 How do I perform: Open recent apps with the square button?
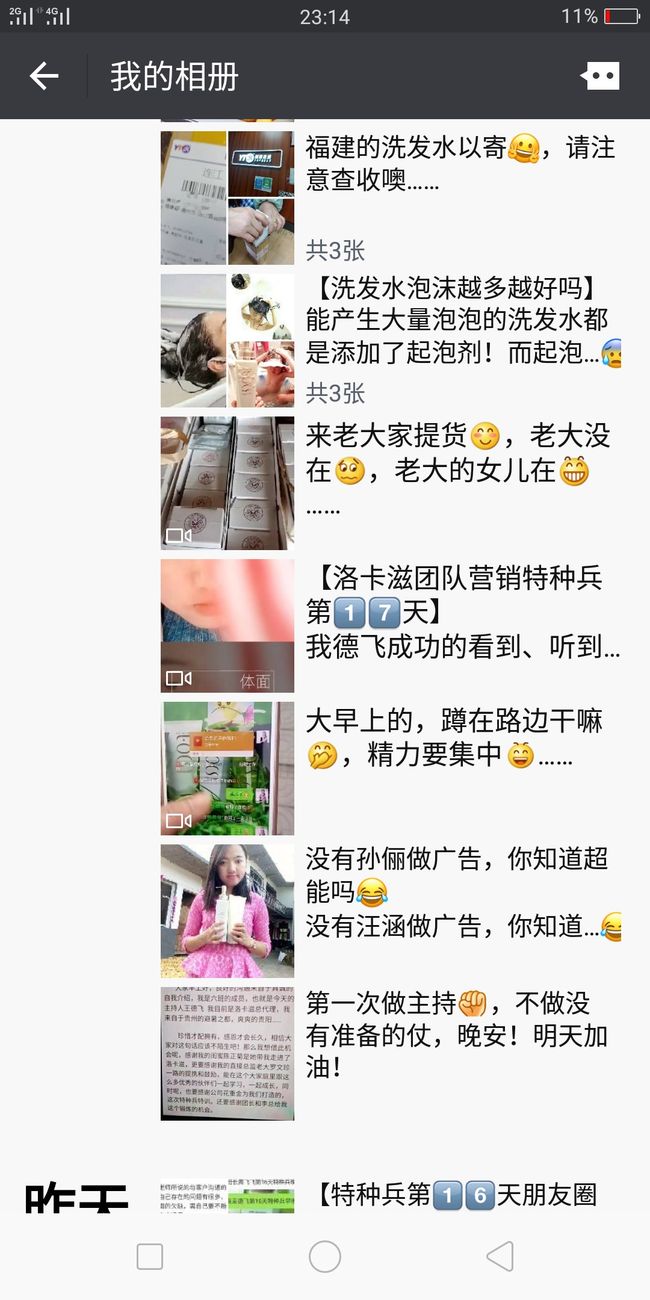[150, 1257]
